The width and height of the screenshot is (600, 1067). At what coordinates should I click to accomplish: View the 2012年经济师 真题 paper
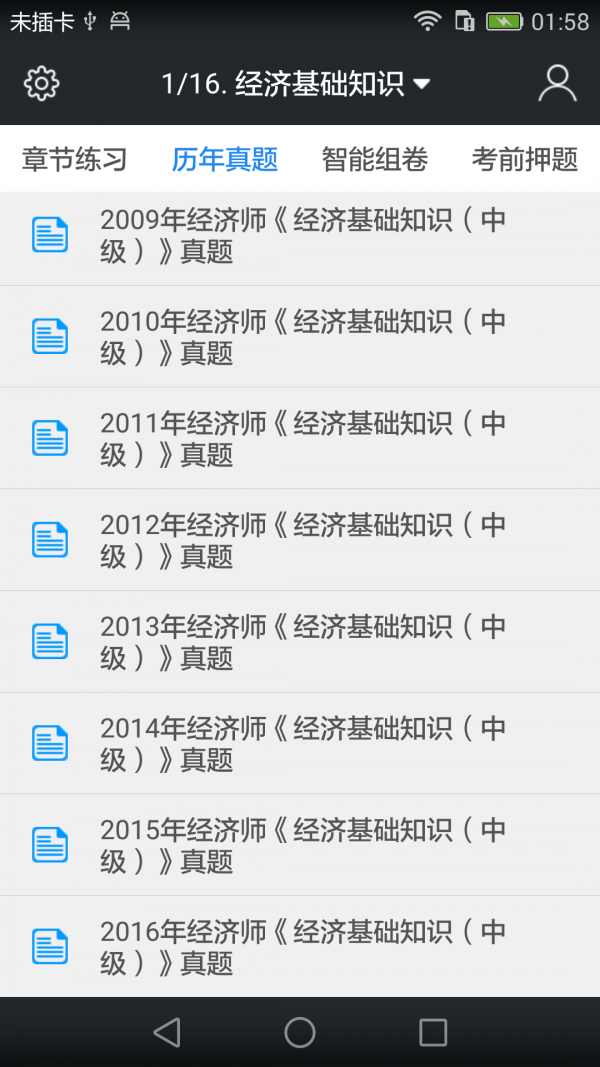point(300,540)
